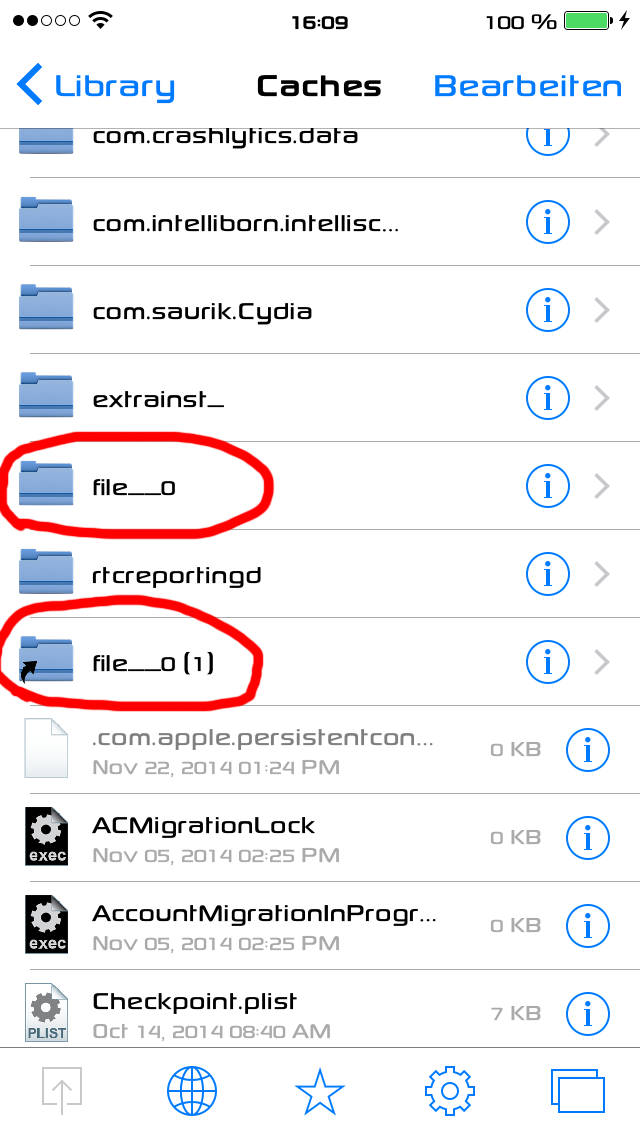Show info for file__0 folder

click(x=547, y=487)
